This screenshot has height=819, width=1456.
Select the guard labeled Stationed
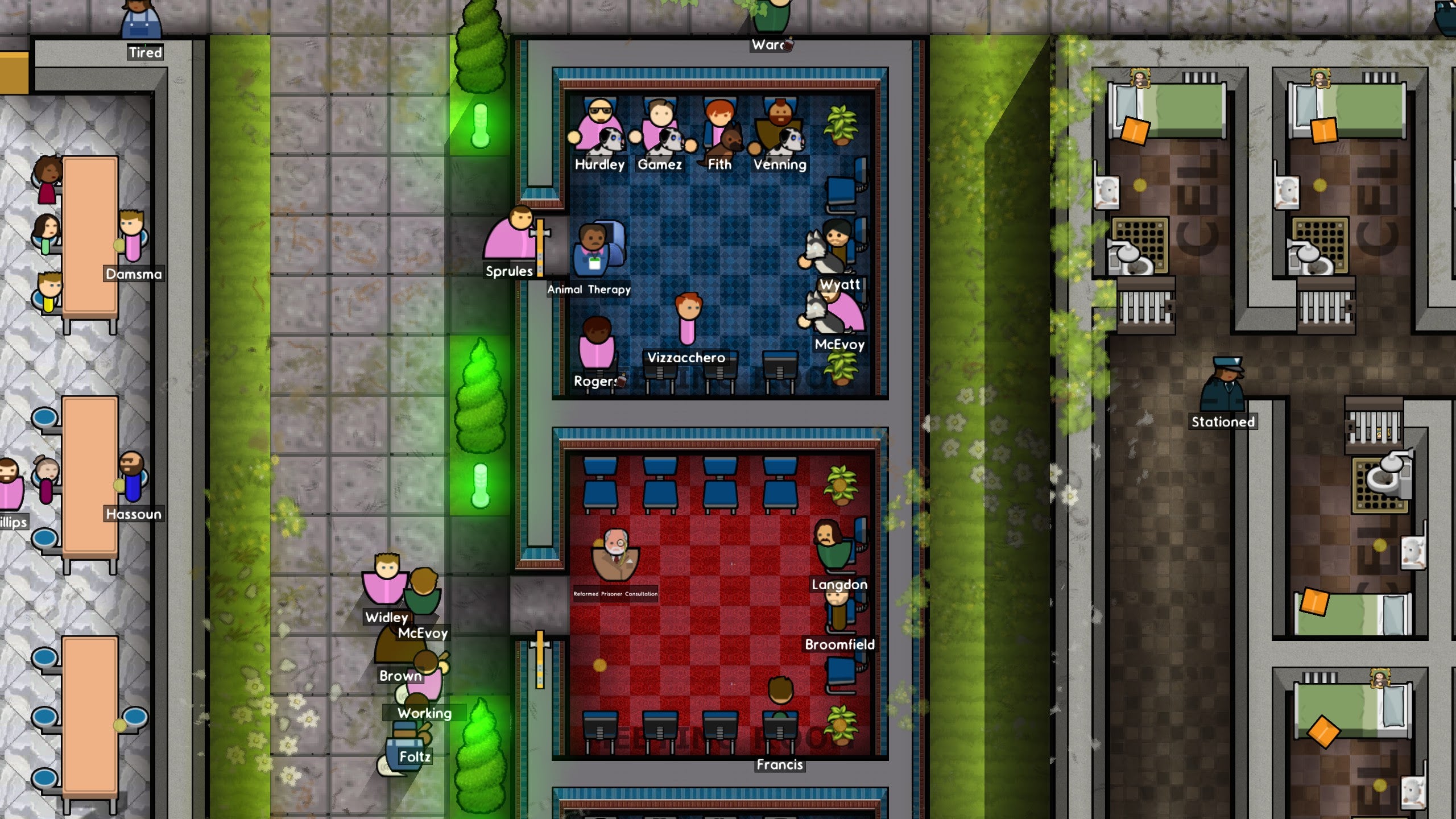pyautogui.click(x=1224, y=386)
